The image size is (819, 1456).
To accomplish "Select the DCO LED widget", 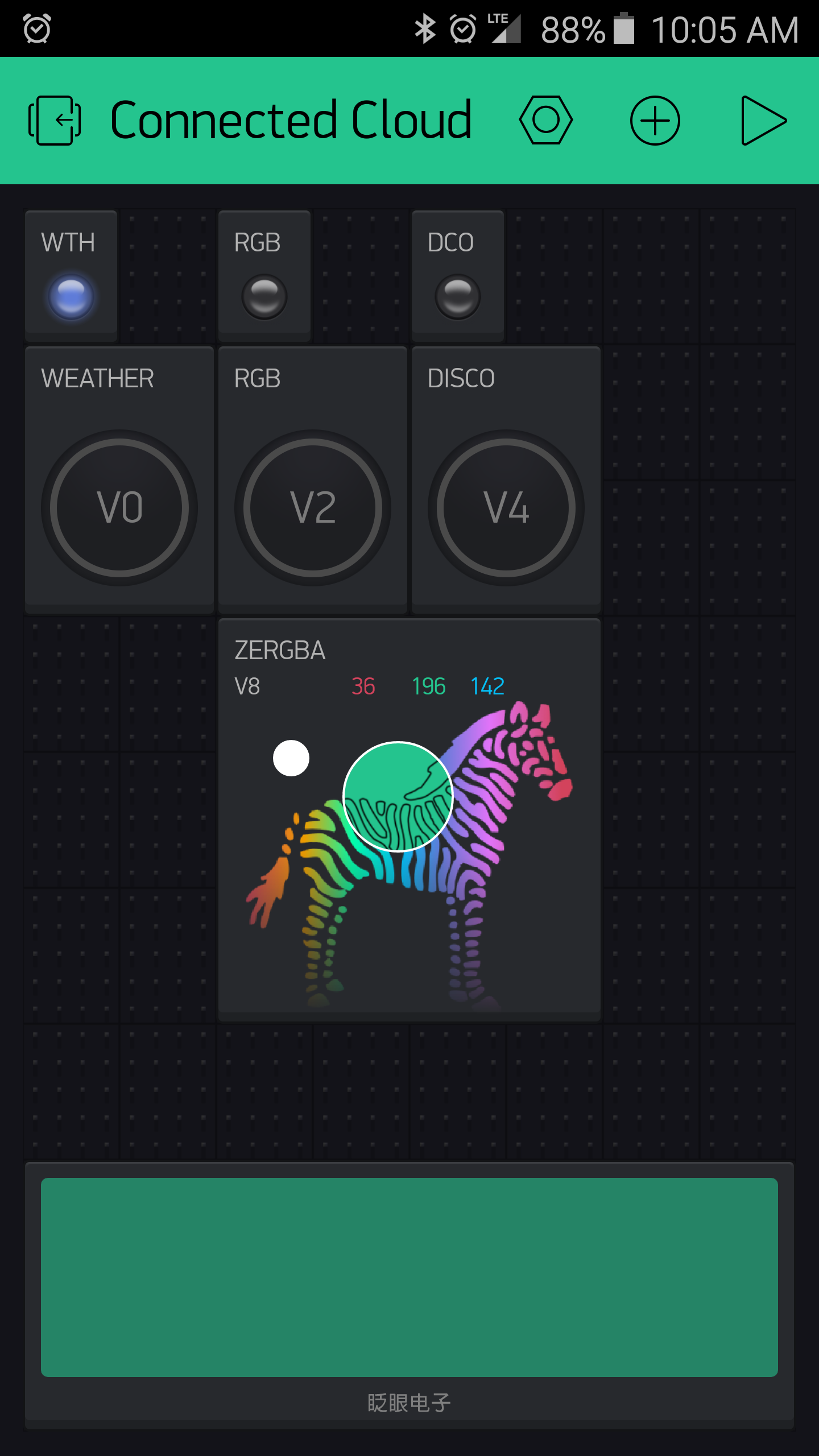I will tap(458, 276).
